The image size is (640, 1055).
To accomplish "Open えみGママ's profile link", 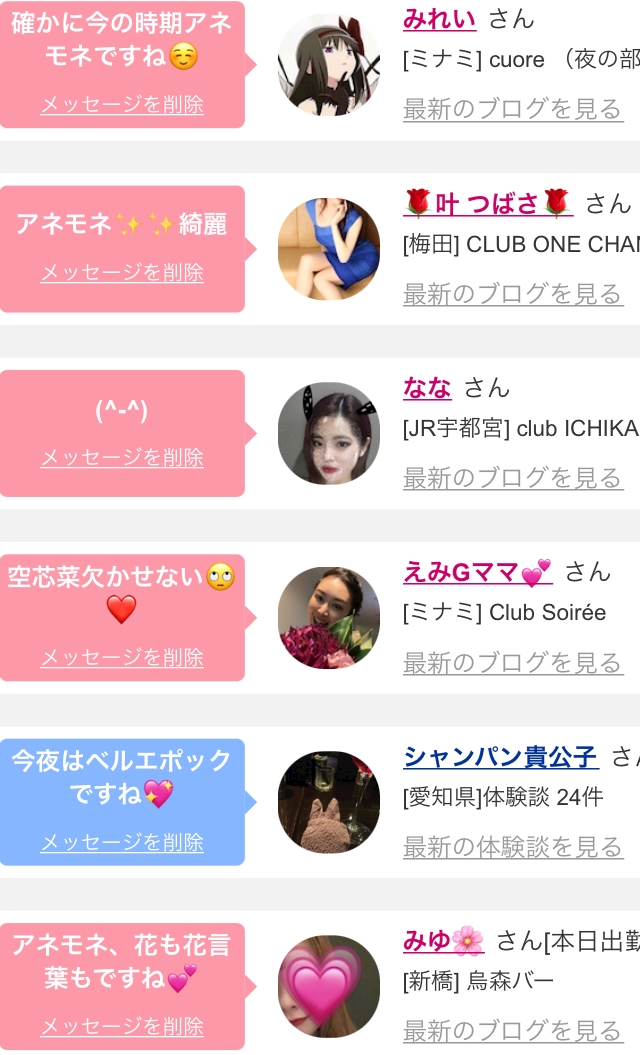I will pyautogui.click(x=478, y=572).
